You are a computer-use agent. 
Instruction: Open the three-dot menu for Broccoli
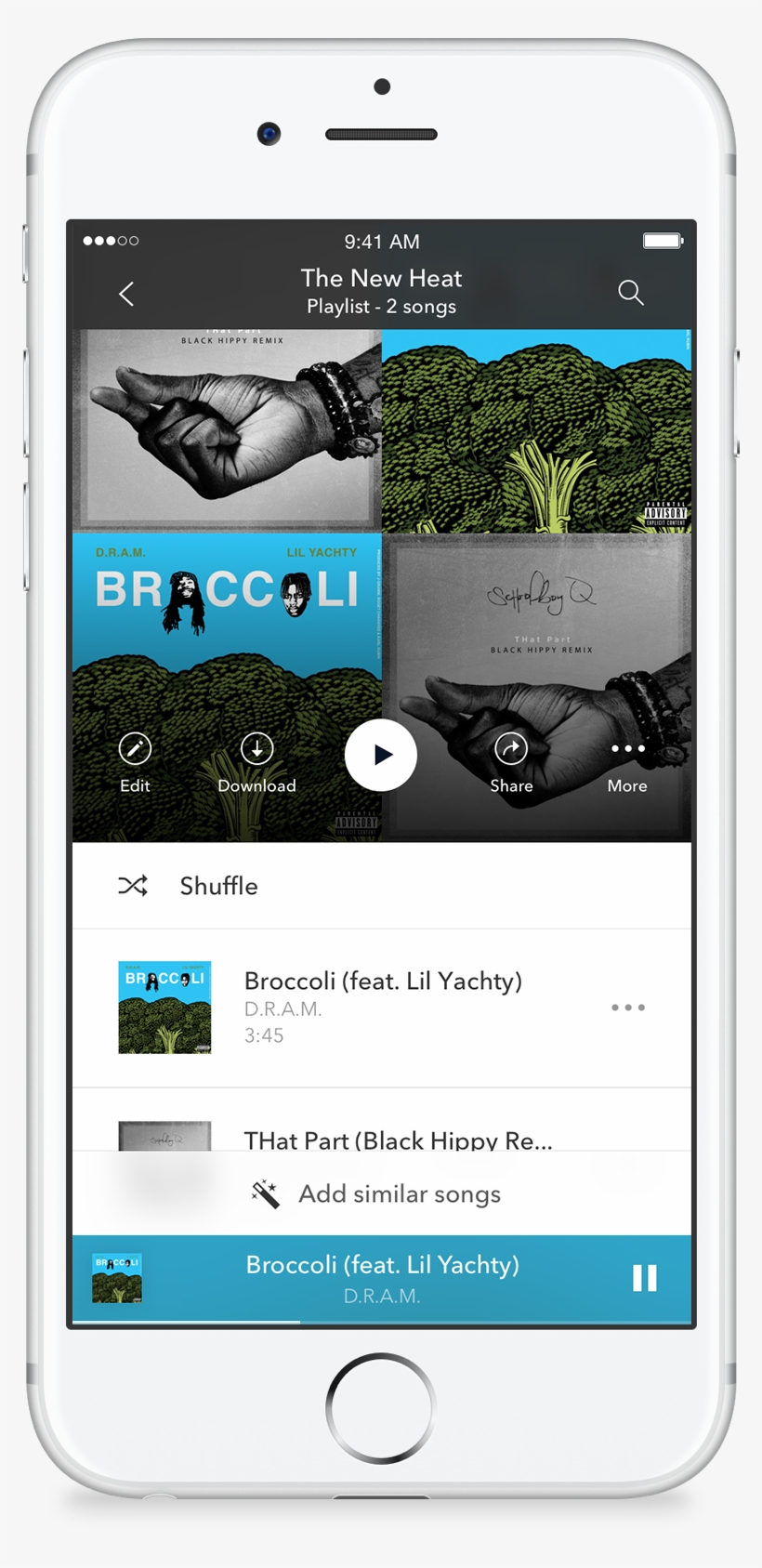(x=628, y=1008)
